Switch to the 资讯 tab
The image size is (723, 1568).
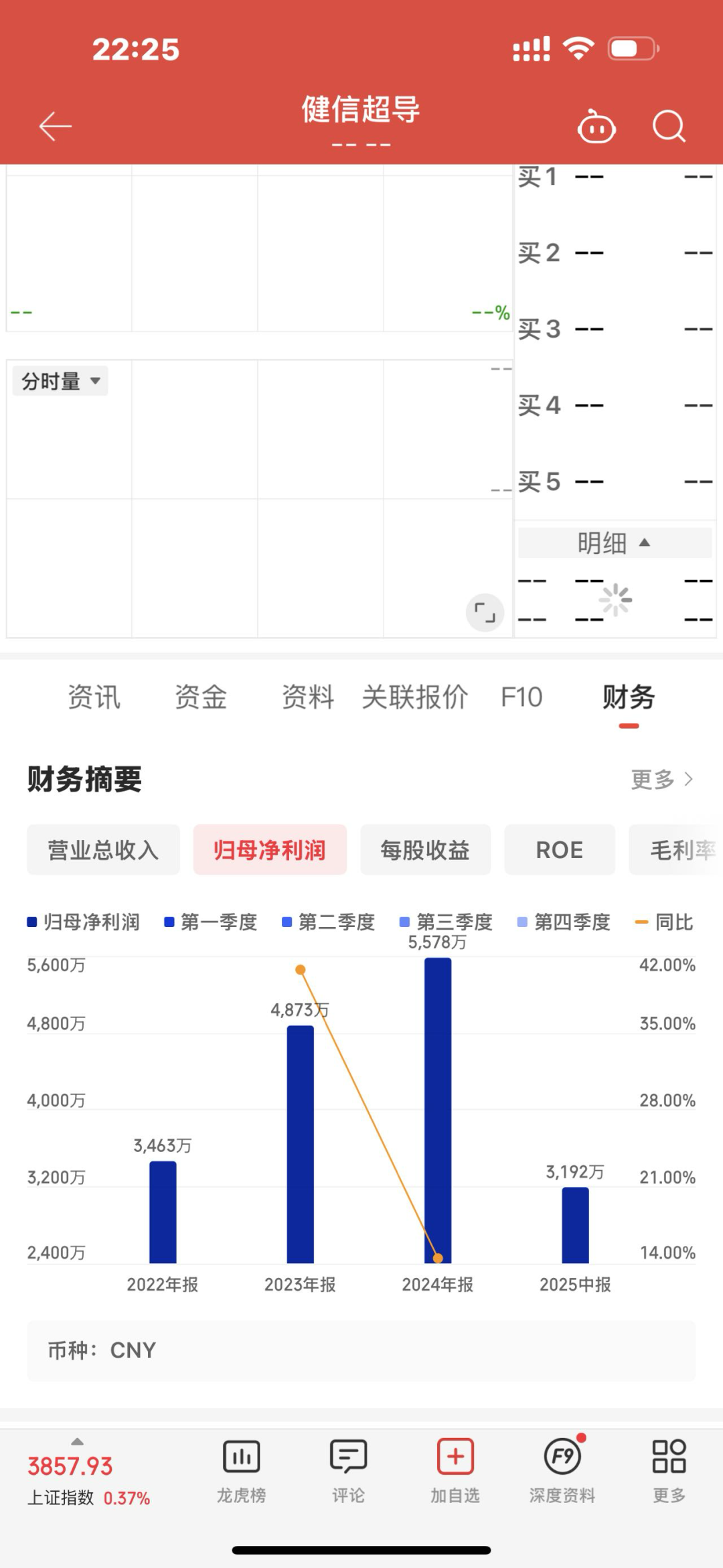pos(94,697)
